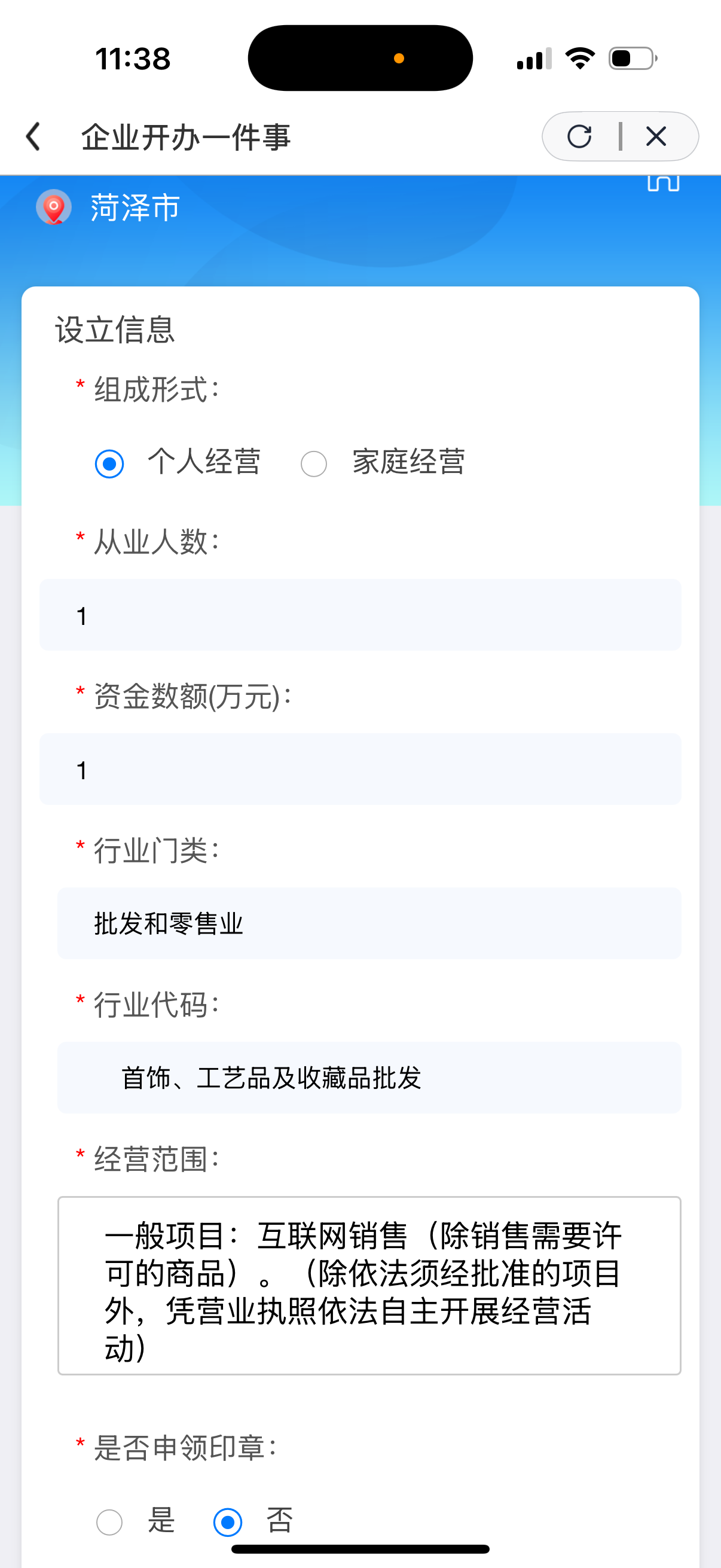
Task: Go back from 企业开办一件事 page
Action: click(33, 136)
